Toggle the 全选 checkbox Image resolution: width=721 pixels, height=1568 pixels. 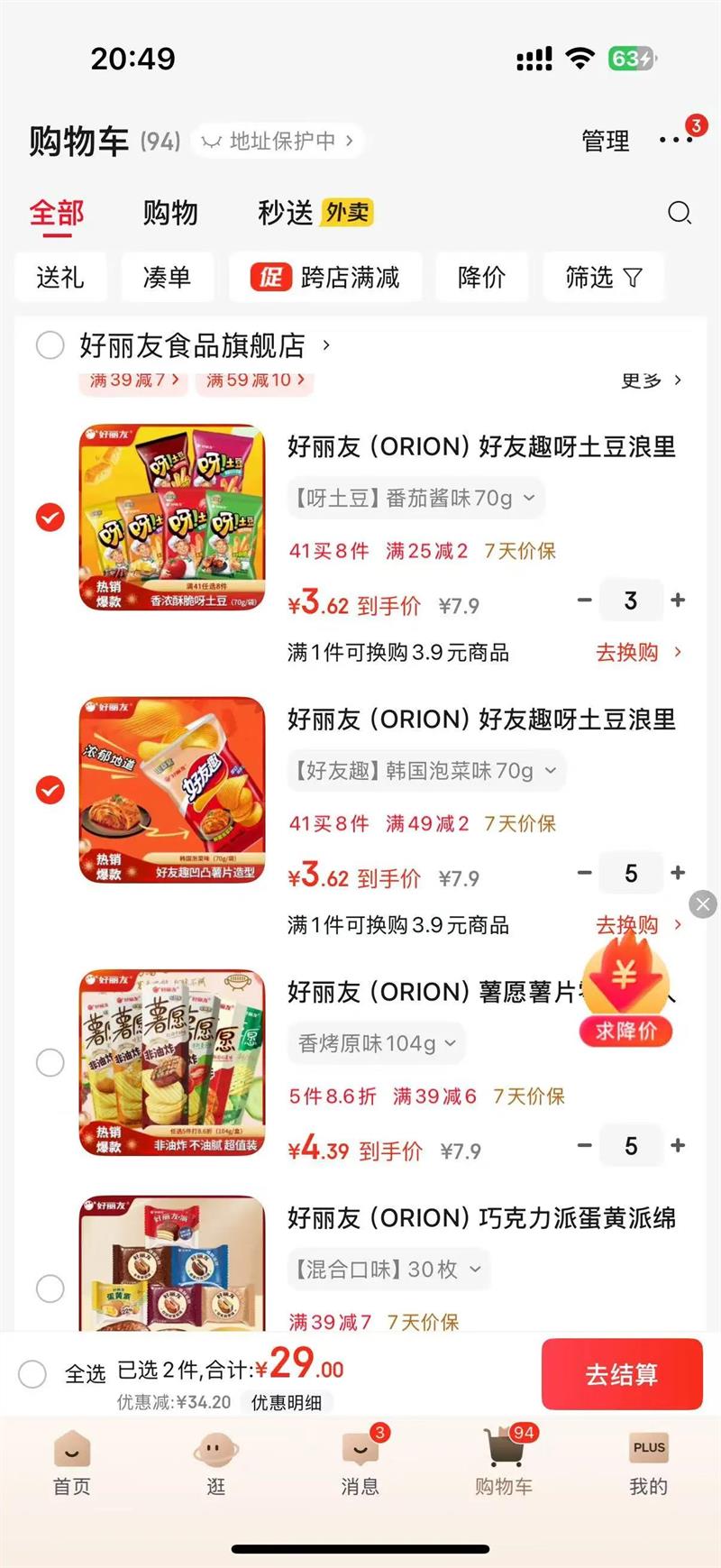tap(32, 1374)
